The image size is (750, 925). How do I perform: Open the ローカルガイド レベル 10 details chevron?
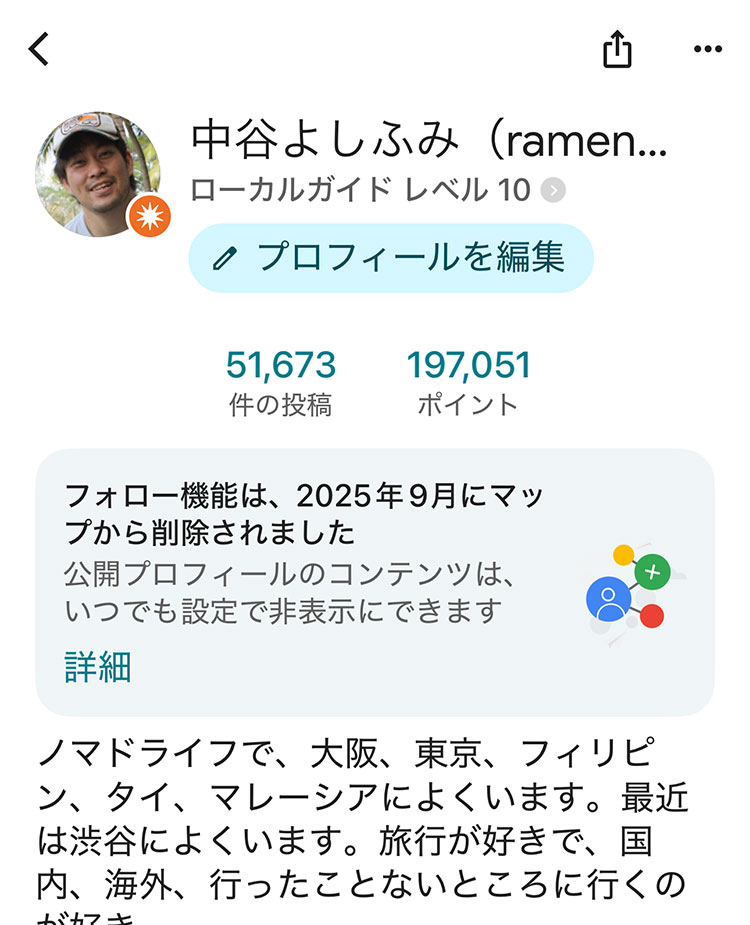point(553,190)
